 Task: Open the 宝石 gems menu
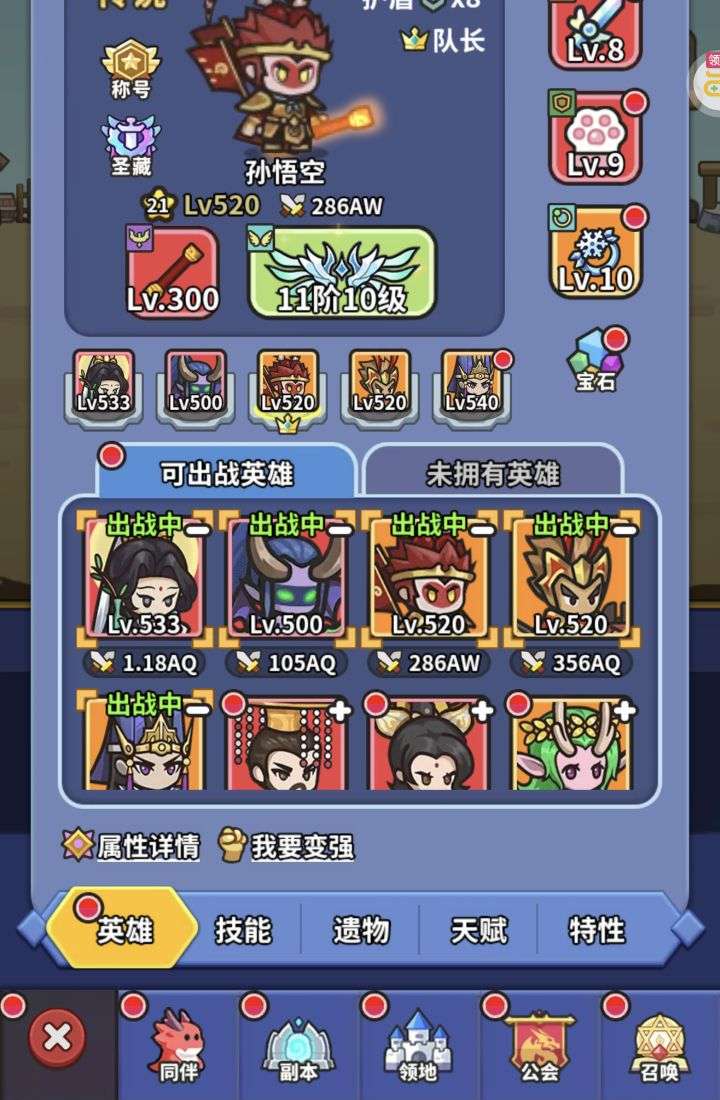coord(596,360)
